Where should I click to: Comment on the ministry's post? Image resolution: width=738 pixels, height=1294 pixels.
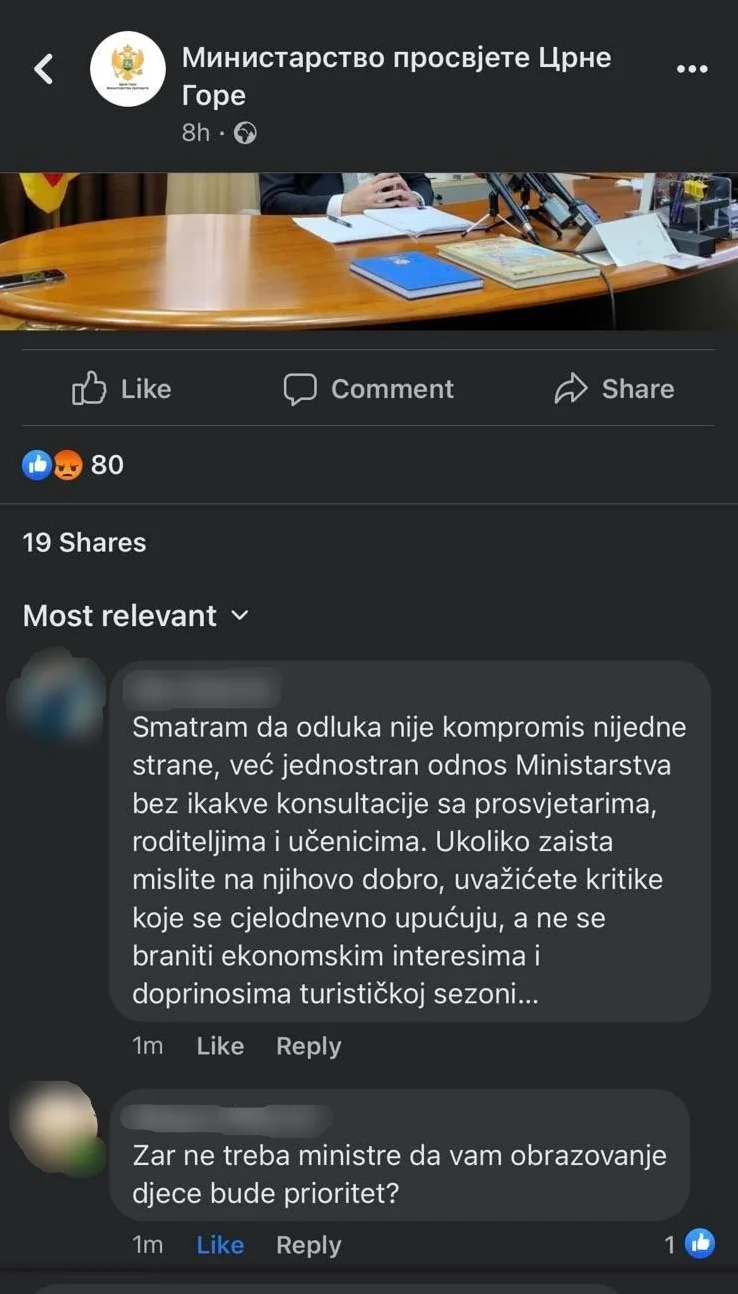[368, 389]
